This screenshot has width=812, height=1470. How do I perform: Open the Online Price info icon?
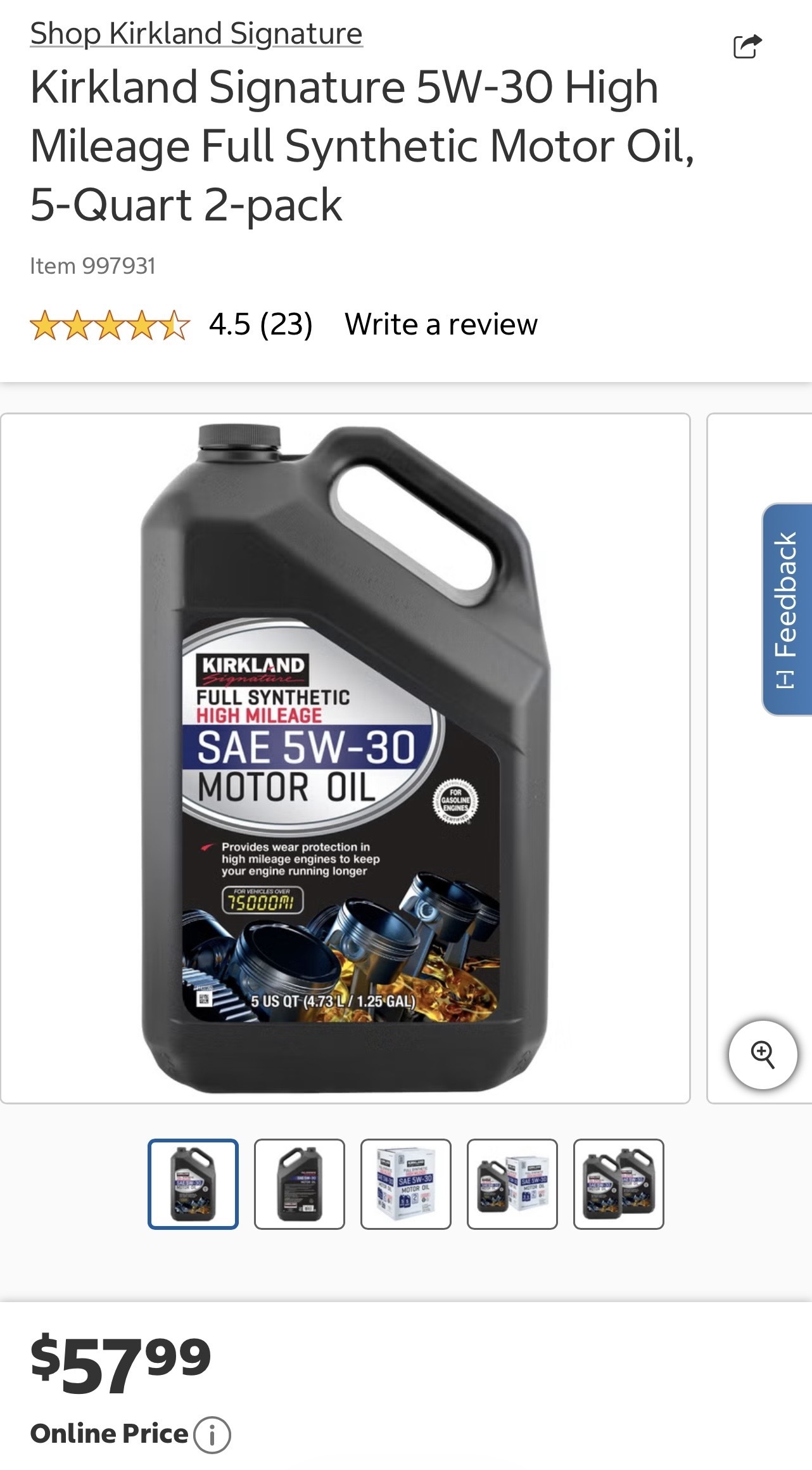click(x=212, y=1435)
